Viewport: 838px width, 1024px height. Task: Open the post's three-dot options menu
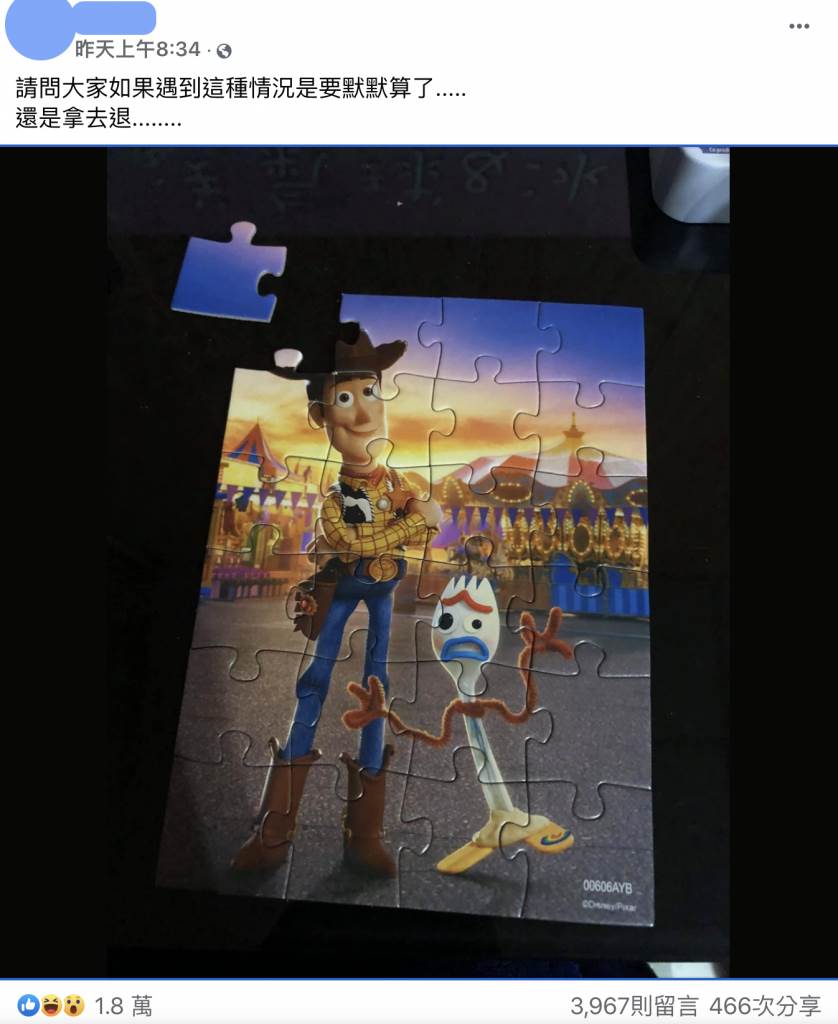(798, 26)
